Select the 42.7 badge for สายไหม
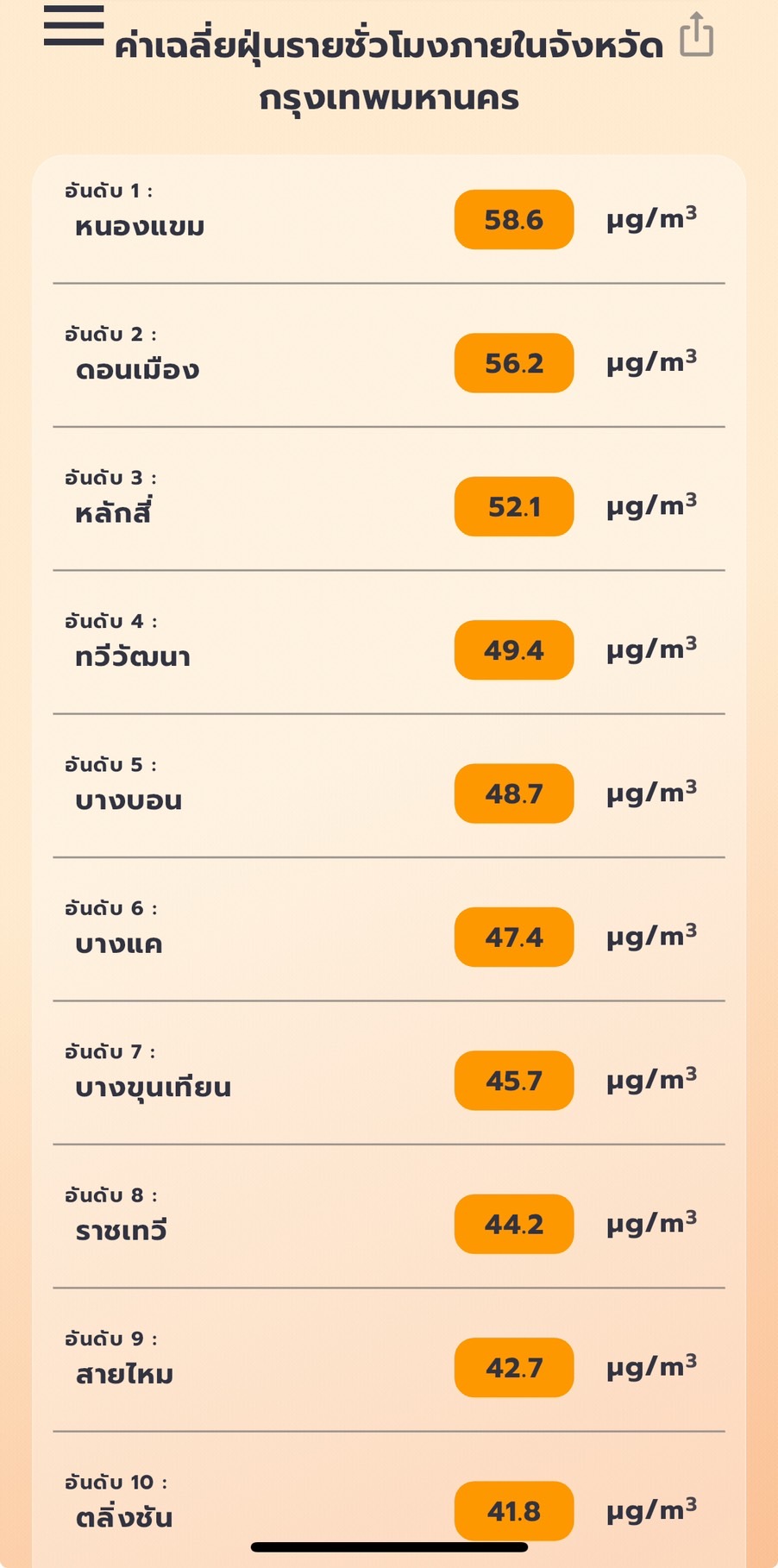Screen dimensions: 778x1568 coord(512,1368)
